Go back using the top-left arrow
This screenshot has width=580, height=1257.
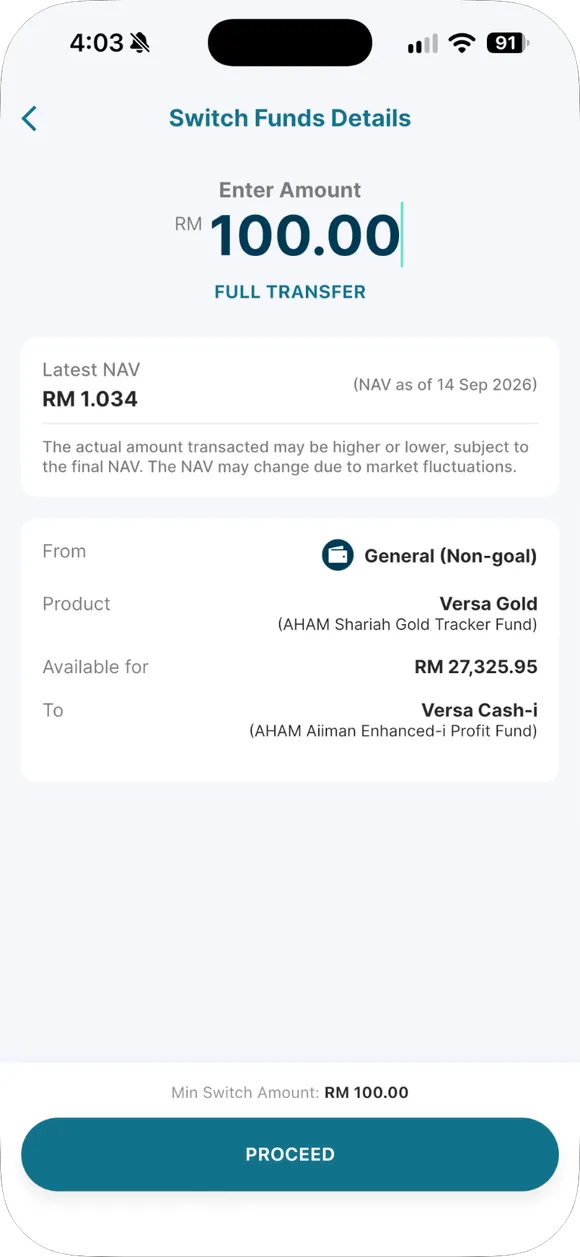coord(29,118)
